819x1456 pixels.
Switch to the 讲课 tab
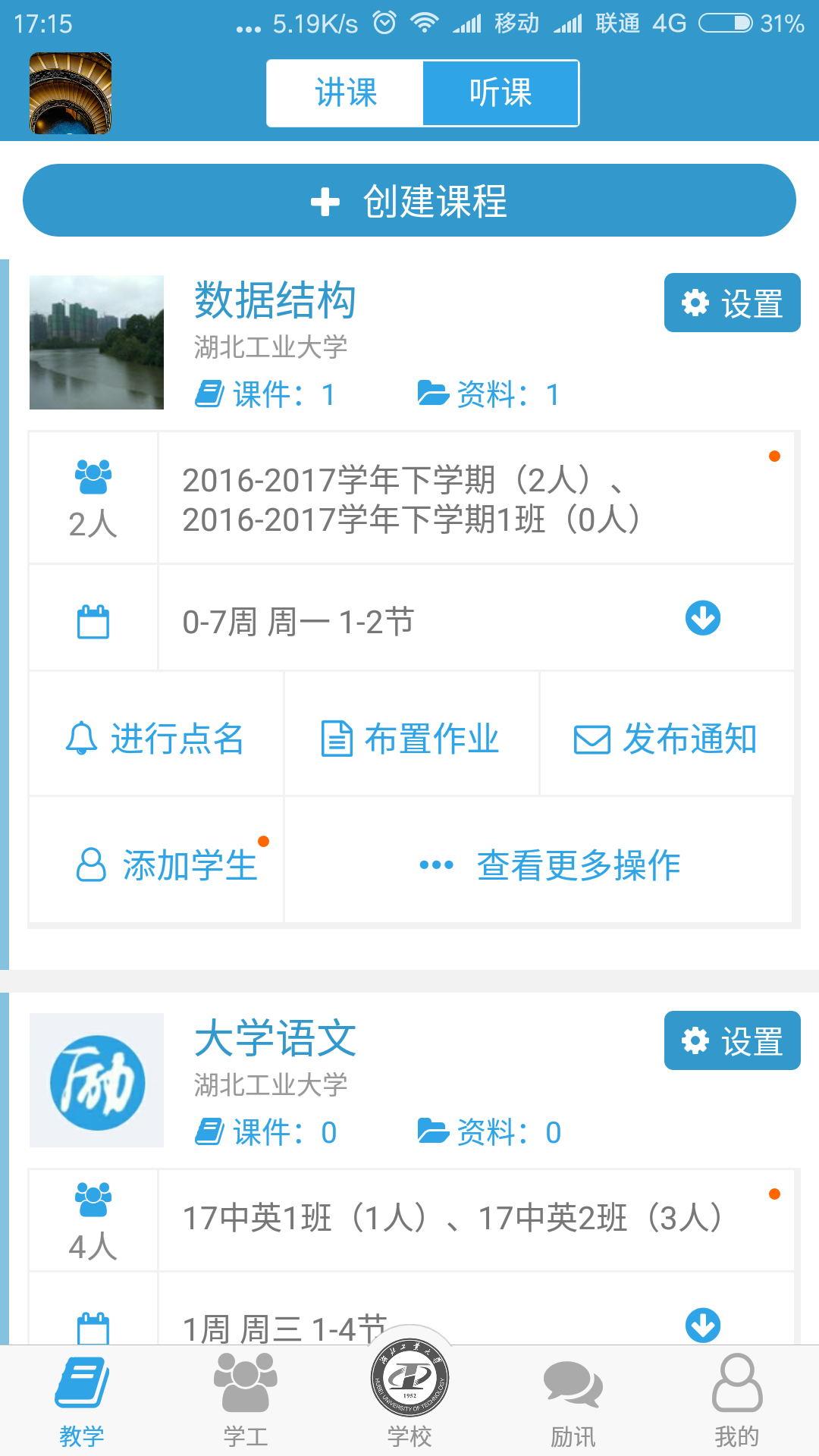[346, 93]
